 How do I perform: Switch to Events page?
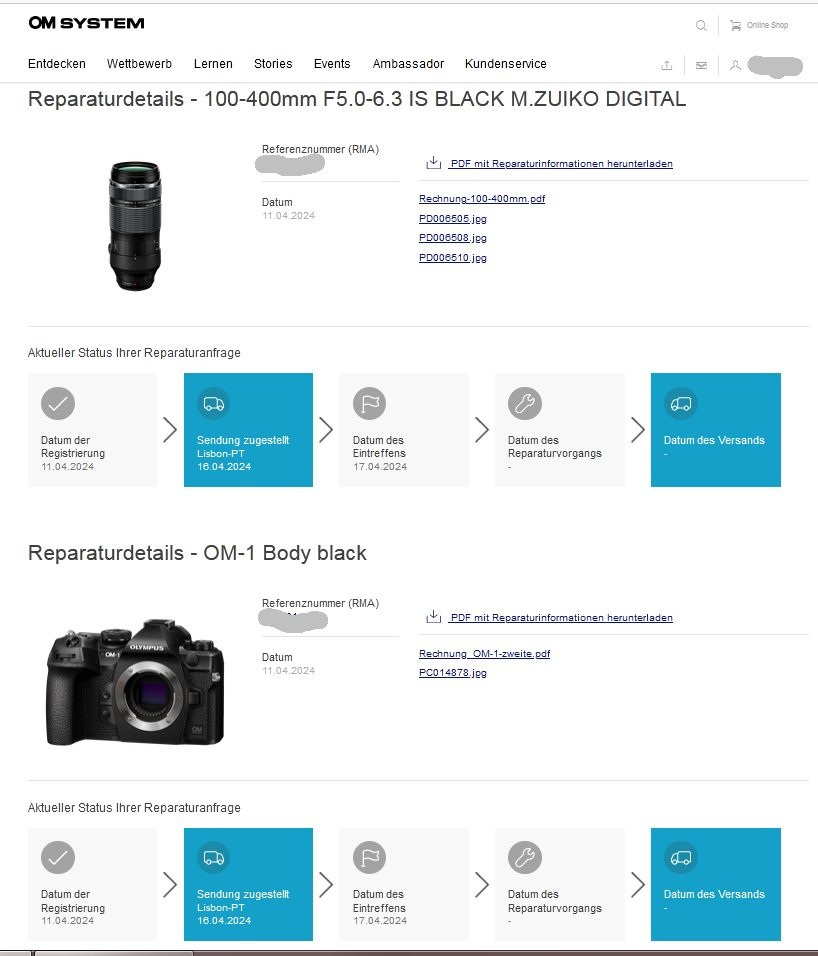pos(332,64)
